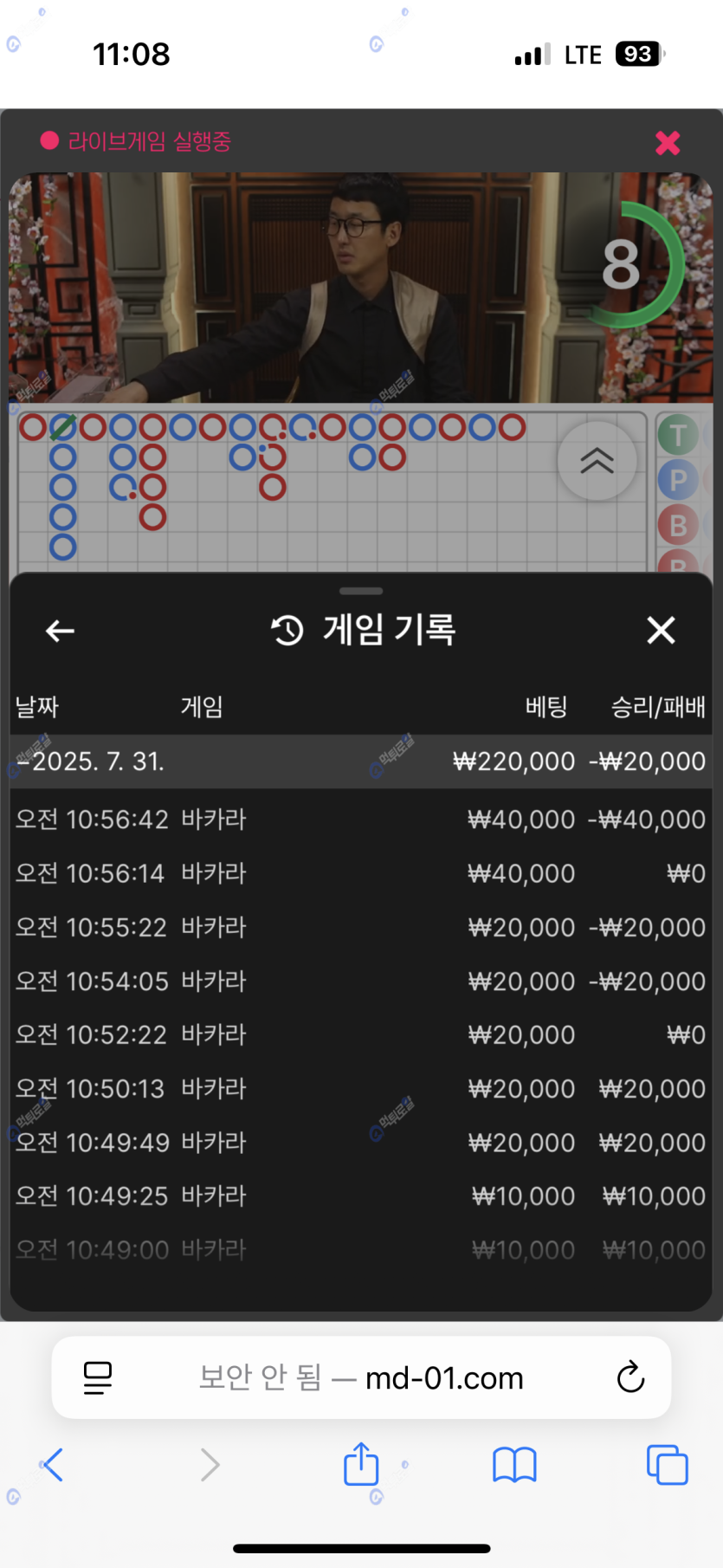This screenshot has width=723, height=1568.
Task: Close the live game banner with the pink X
Action: click(x=667, y=143)
